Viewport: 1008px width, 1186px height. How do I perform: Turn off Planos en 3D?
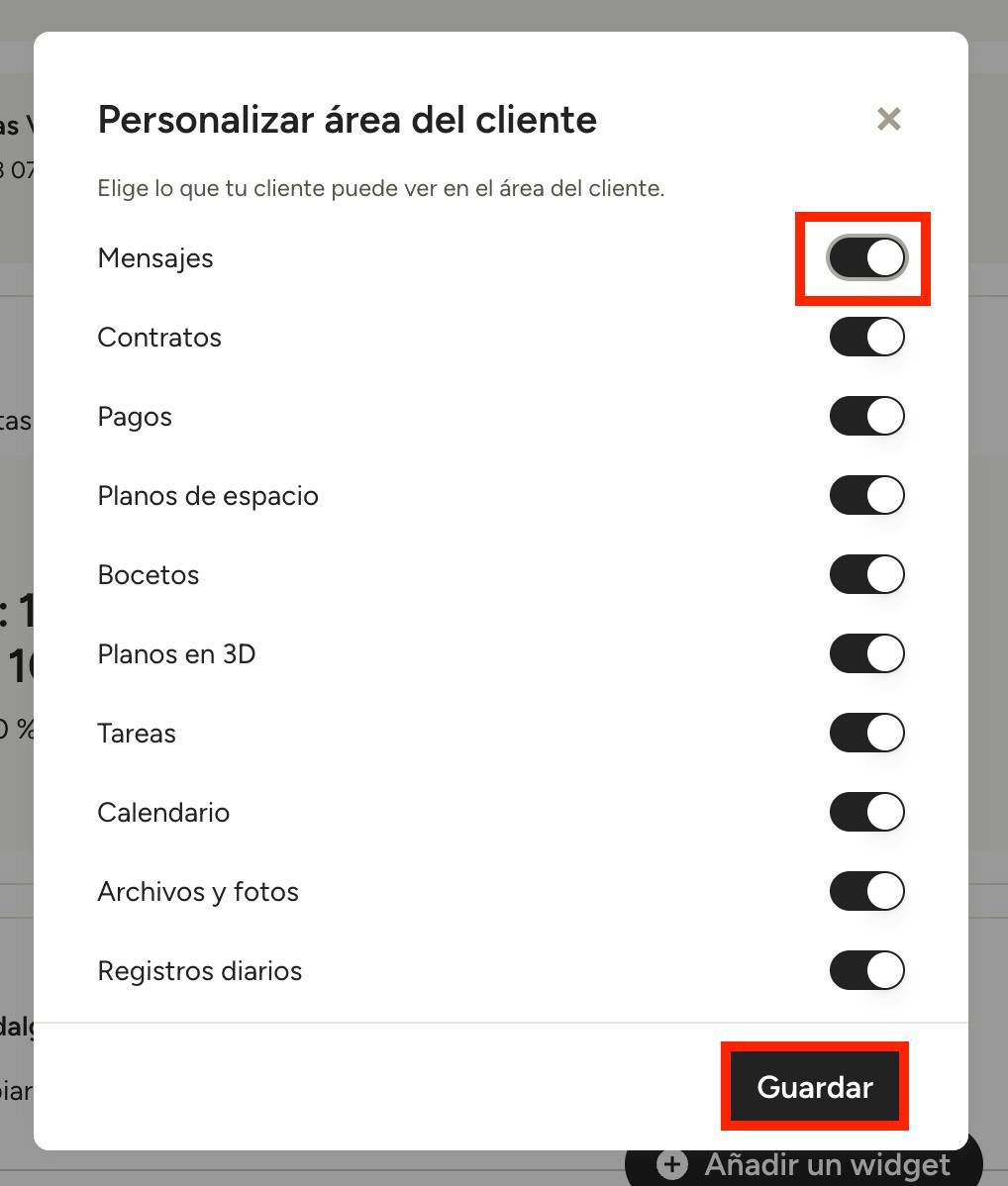[866, 654]
